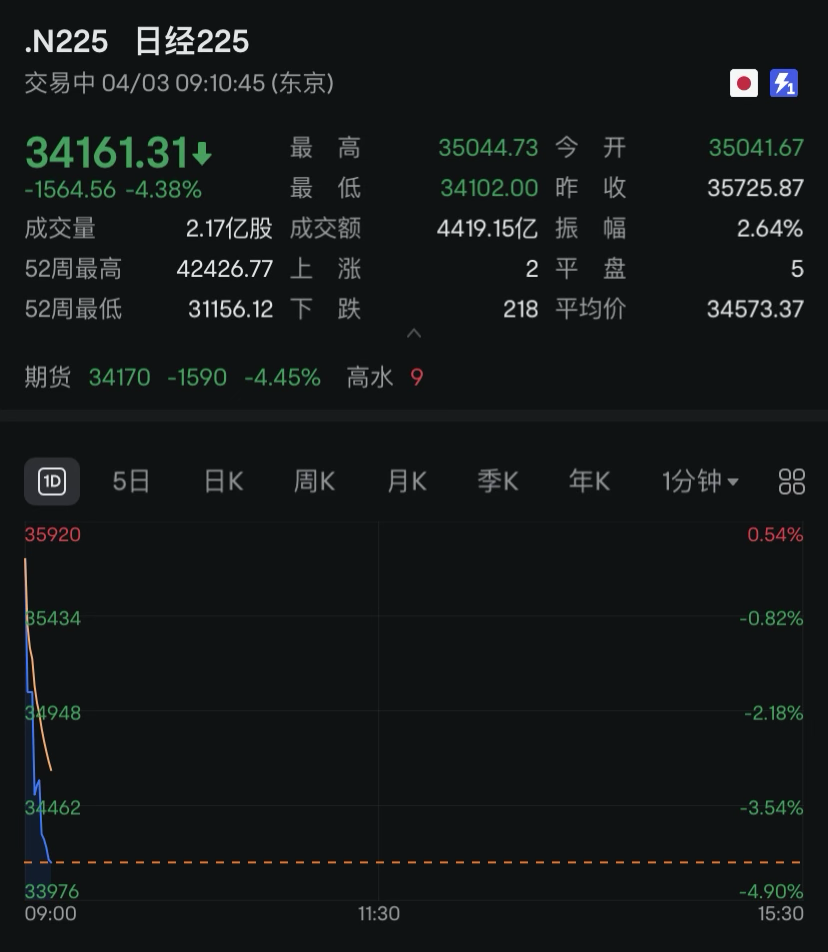Viewport: 828px width, 952px height.
Task: Tap the blue lightning real-time quote icon
Action: [784, 83]
